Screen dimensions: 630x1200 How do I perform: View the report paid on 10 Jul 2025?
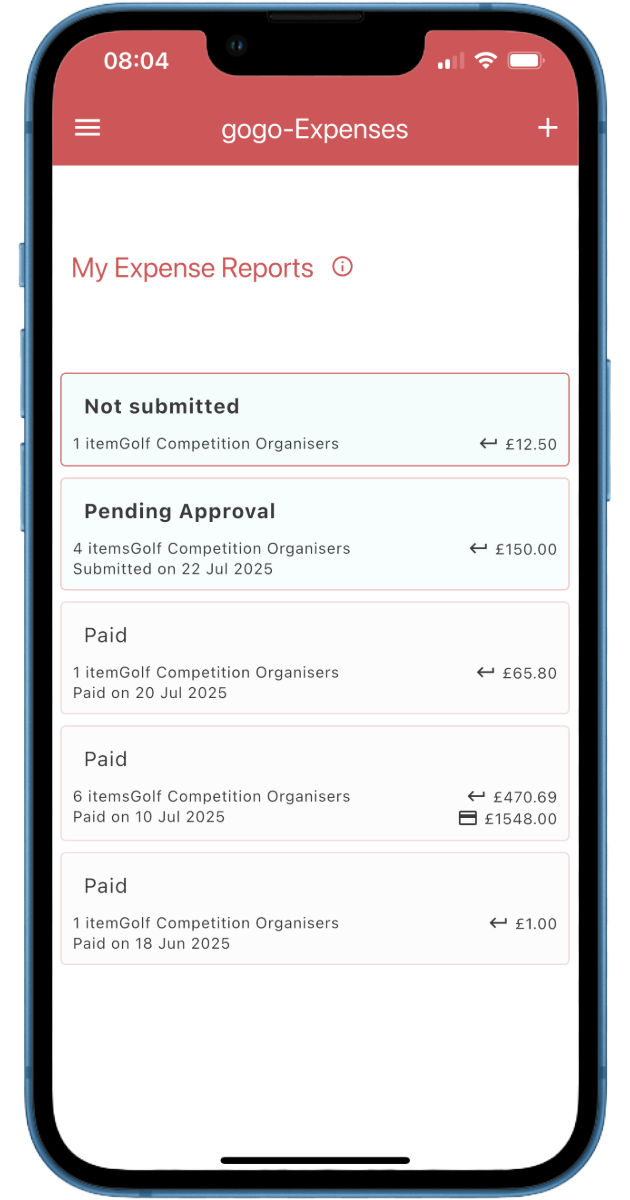click(315, 783)
